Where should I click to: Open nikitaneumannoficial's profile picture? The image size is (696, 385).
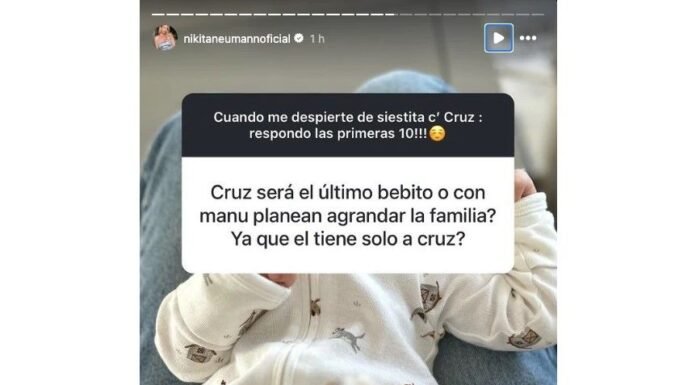coord(166,38)
